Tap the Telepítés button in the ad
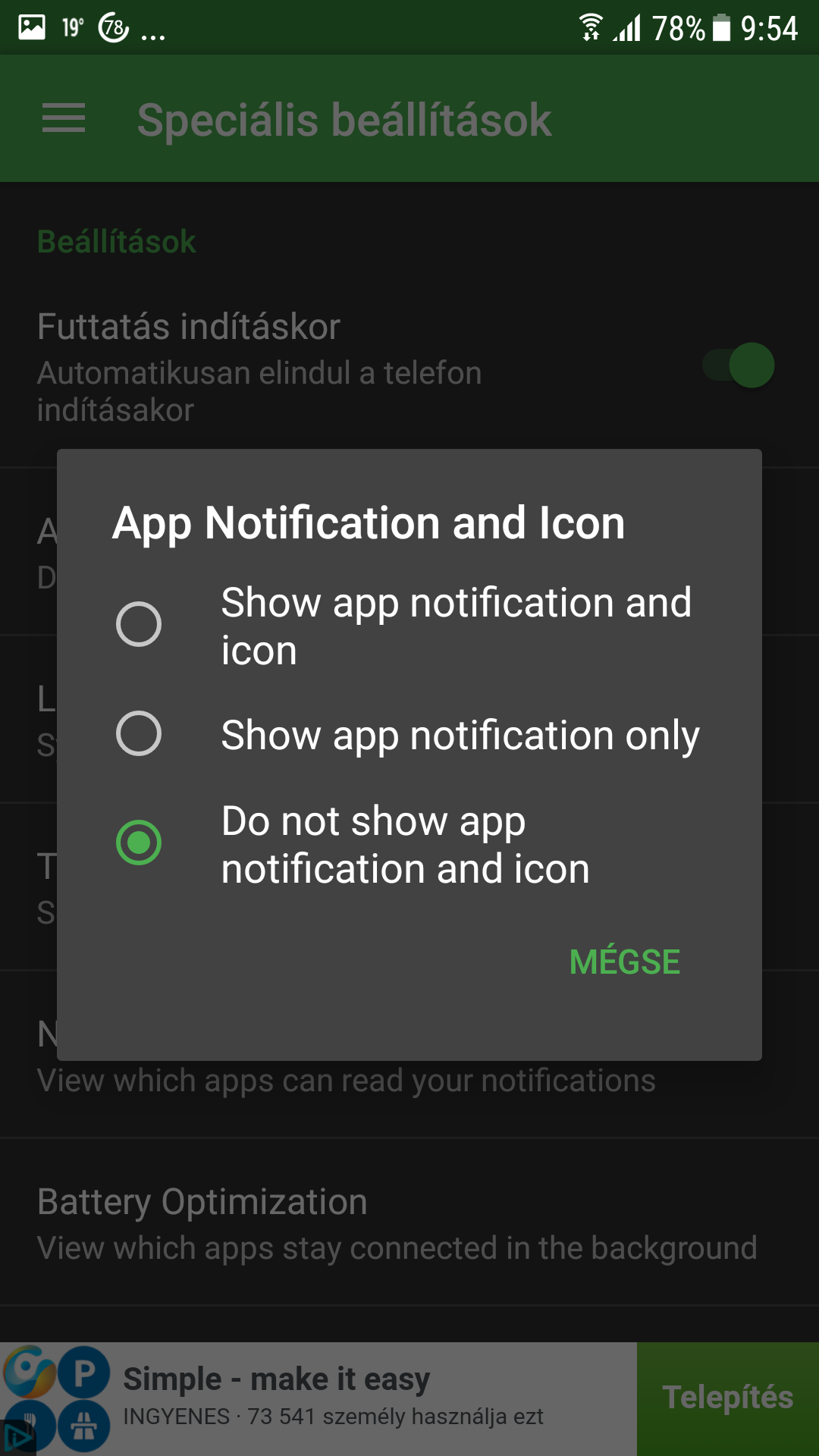 728,1397
